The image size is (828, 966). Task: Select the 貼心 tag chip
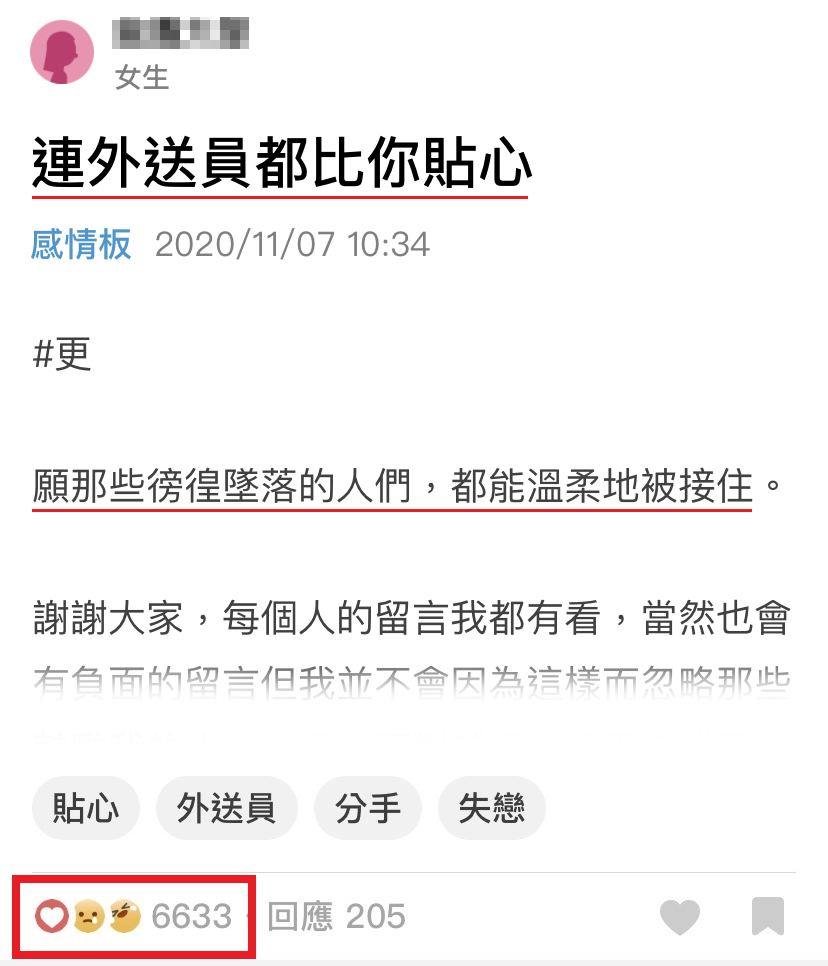tap(86, 809)
